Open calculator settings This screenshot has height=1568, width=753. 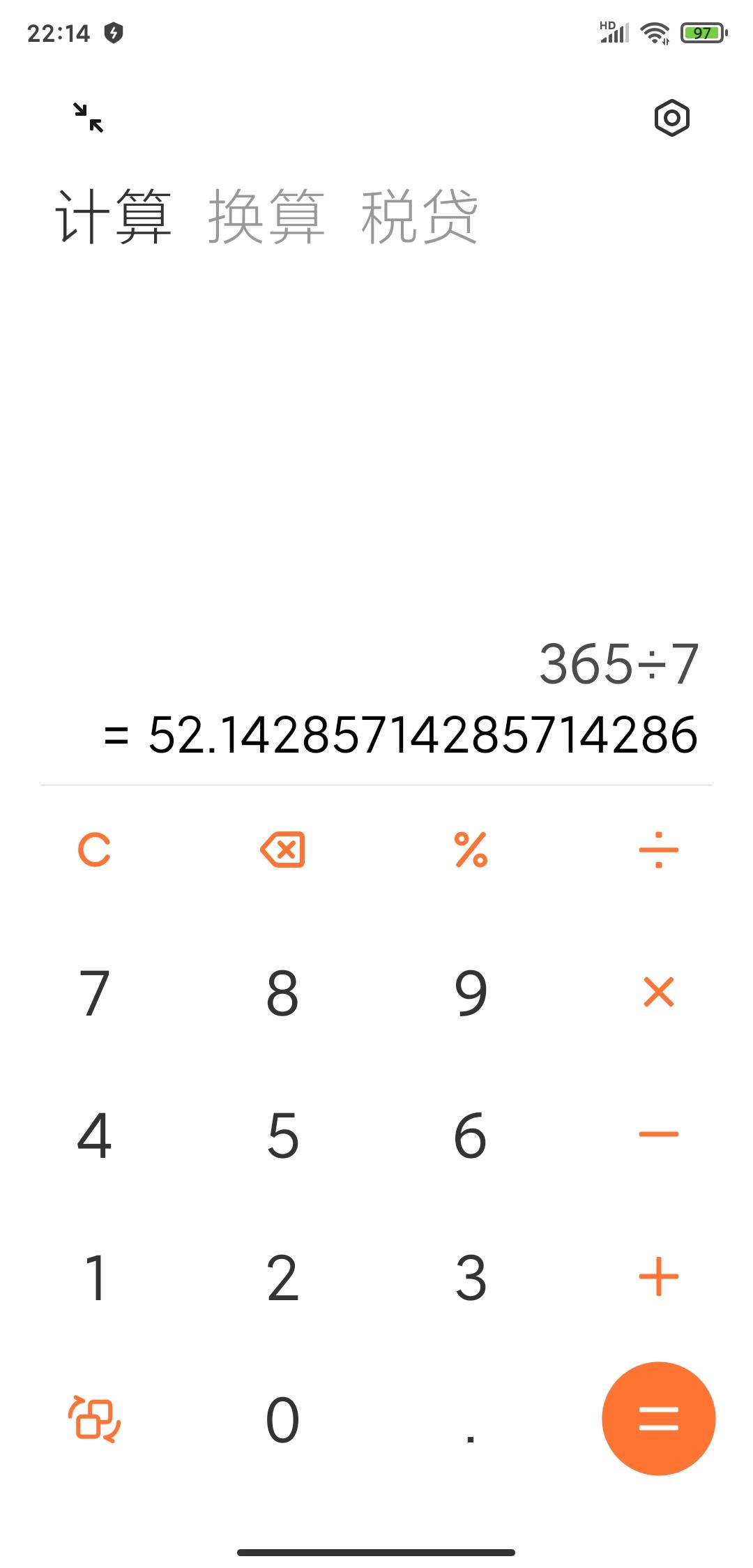[x=671, y=118]
